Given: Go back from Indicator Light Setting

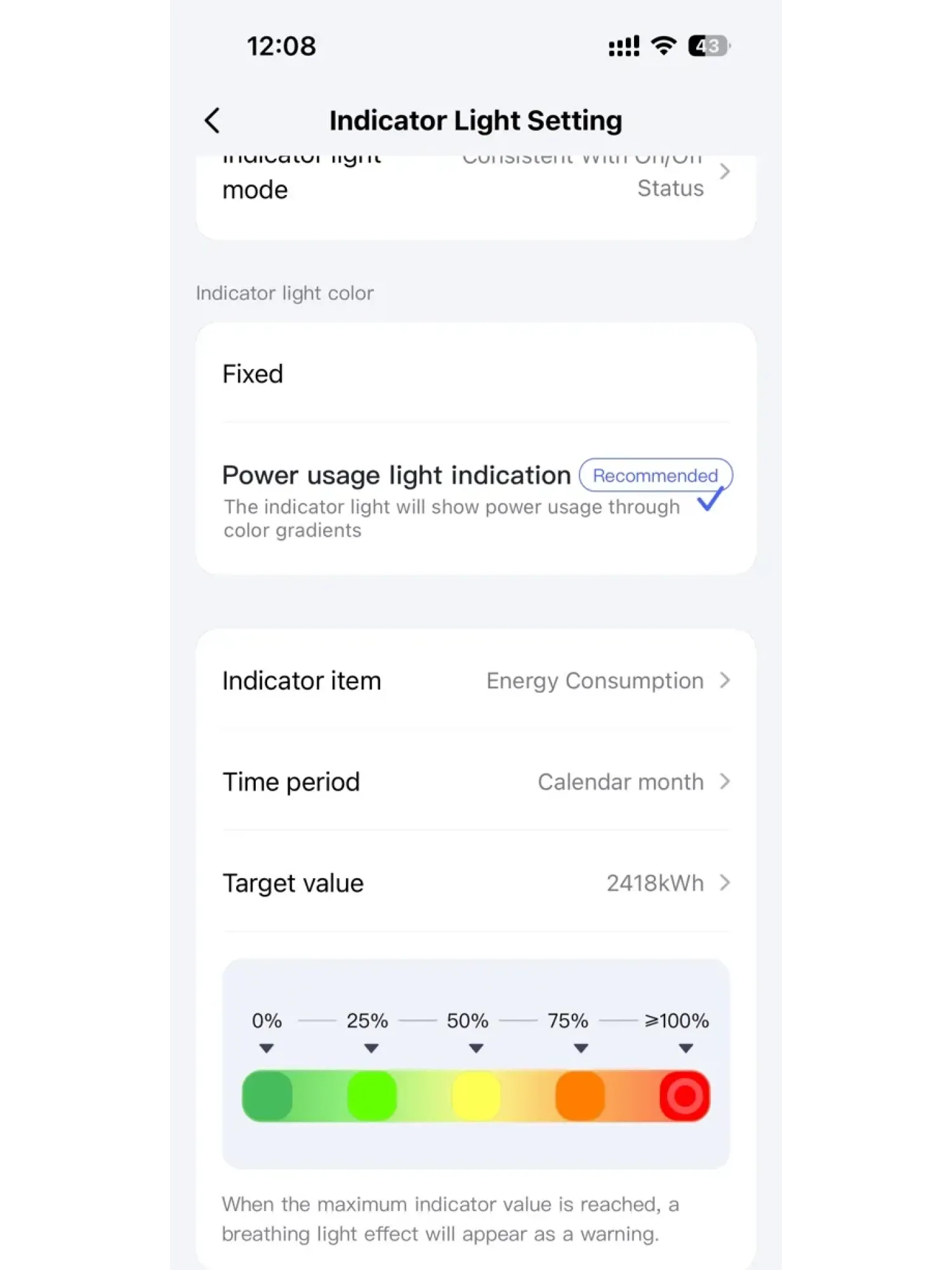Looking at the screenshot, I should [x=213, y=120].
